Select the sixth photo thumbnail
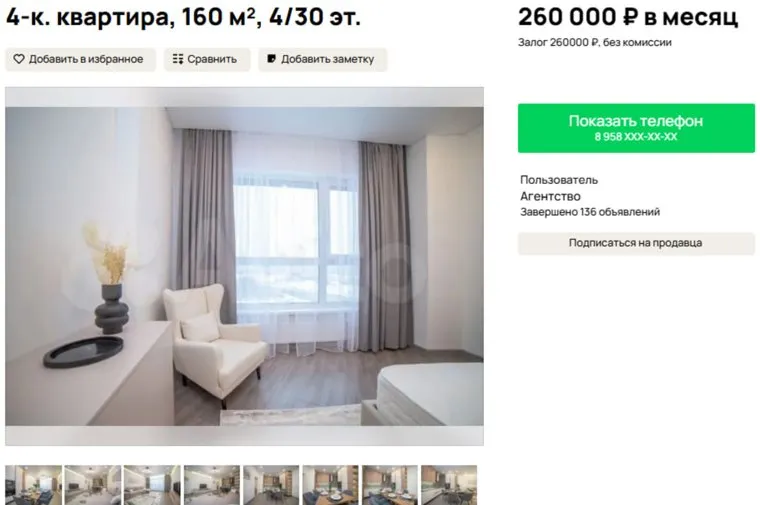The image size is (760, 505). pos(330,485)
